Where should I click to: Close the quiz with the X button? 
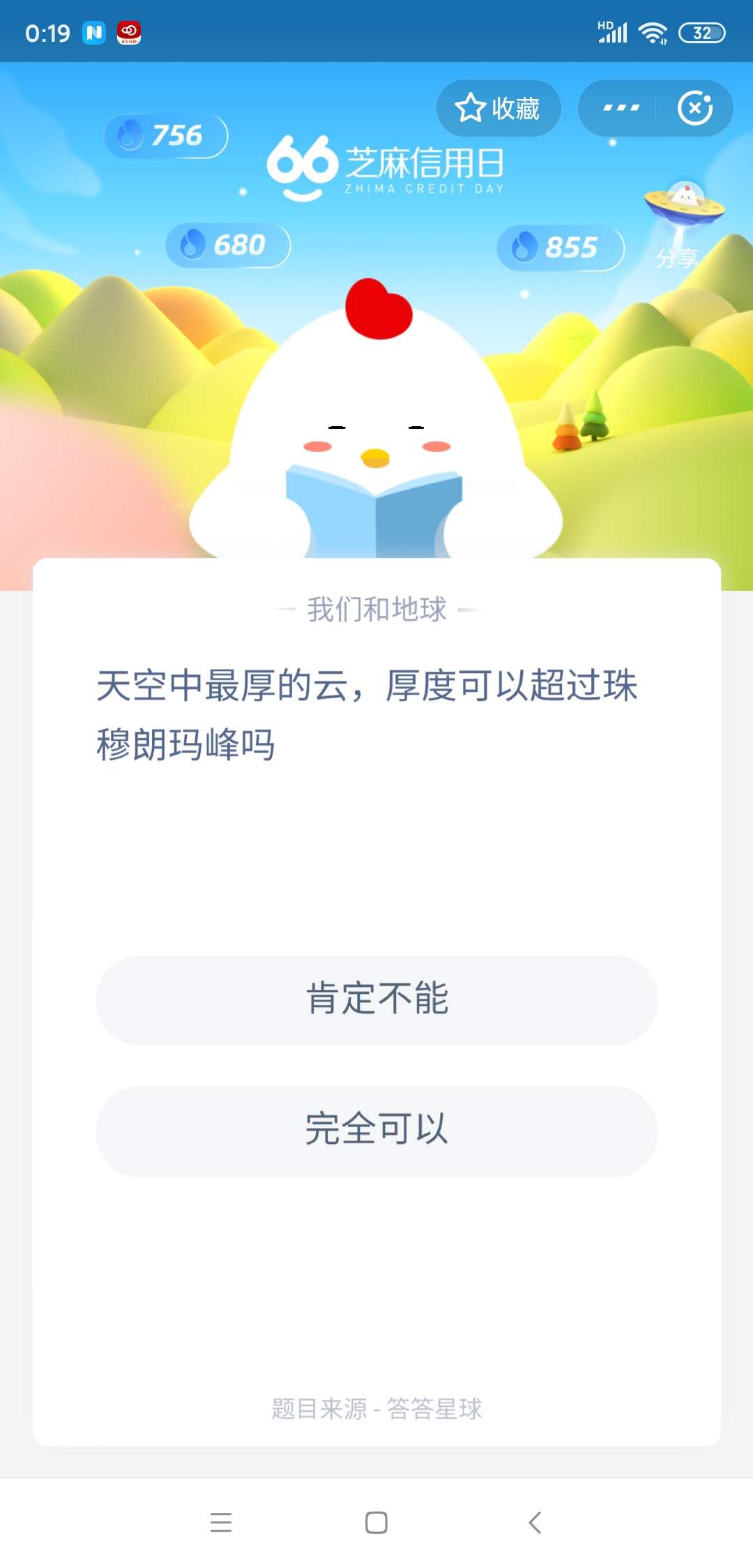(695, 107)
